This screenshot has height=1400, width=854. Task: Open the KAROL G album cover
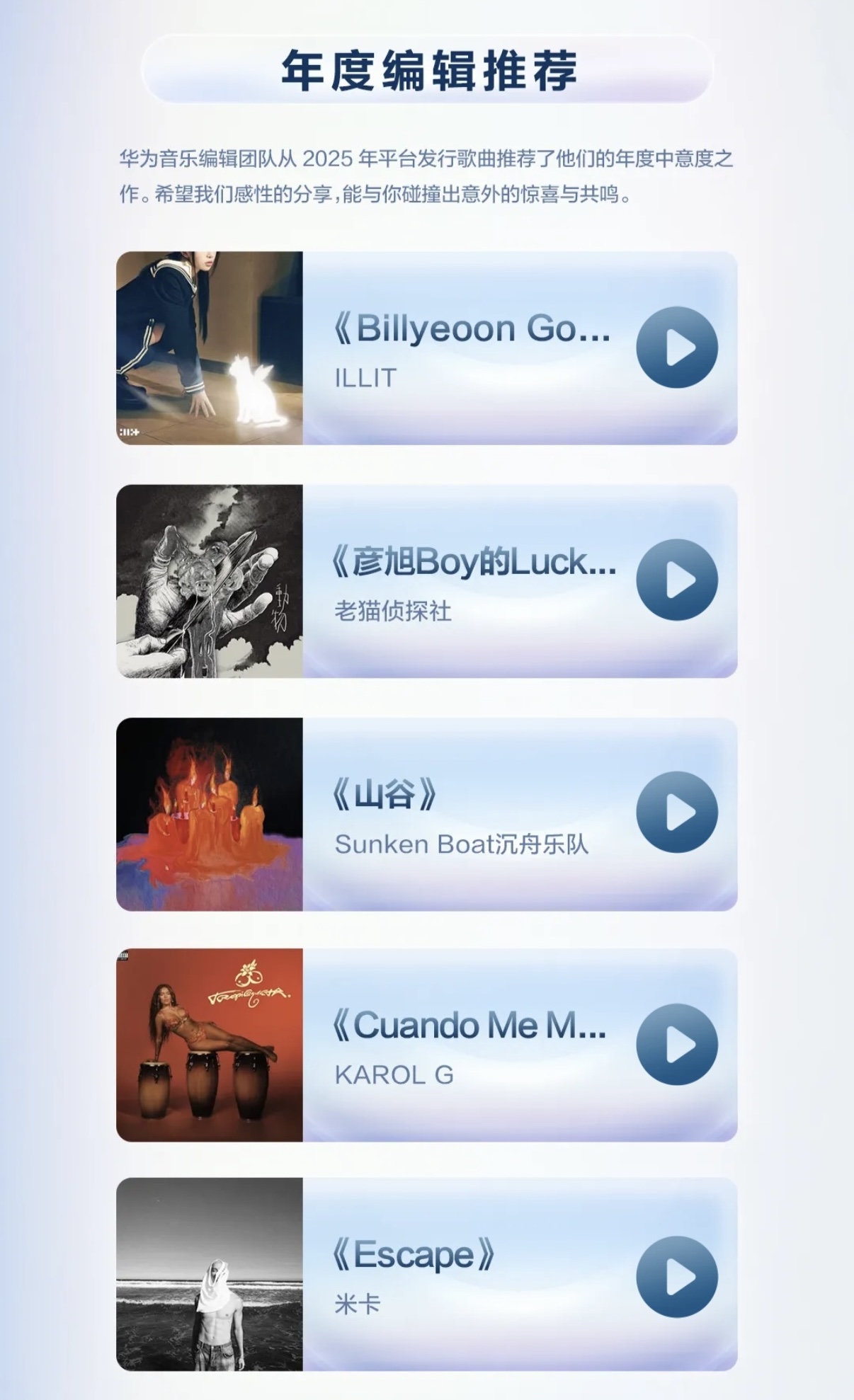click(210, 1045)
